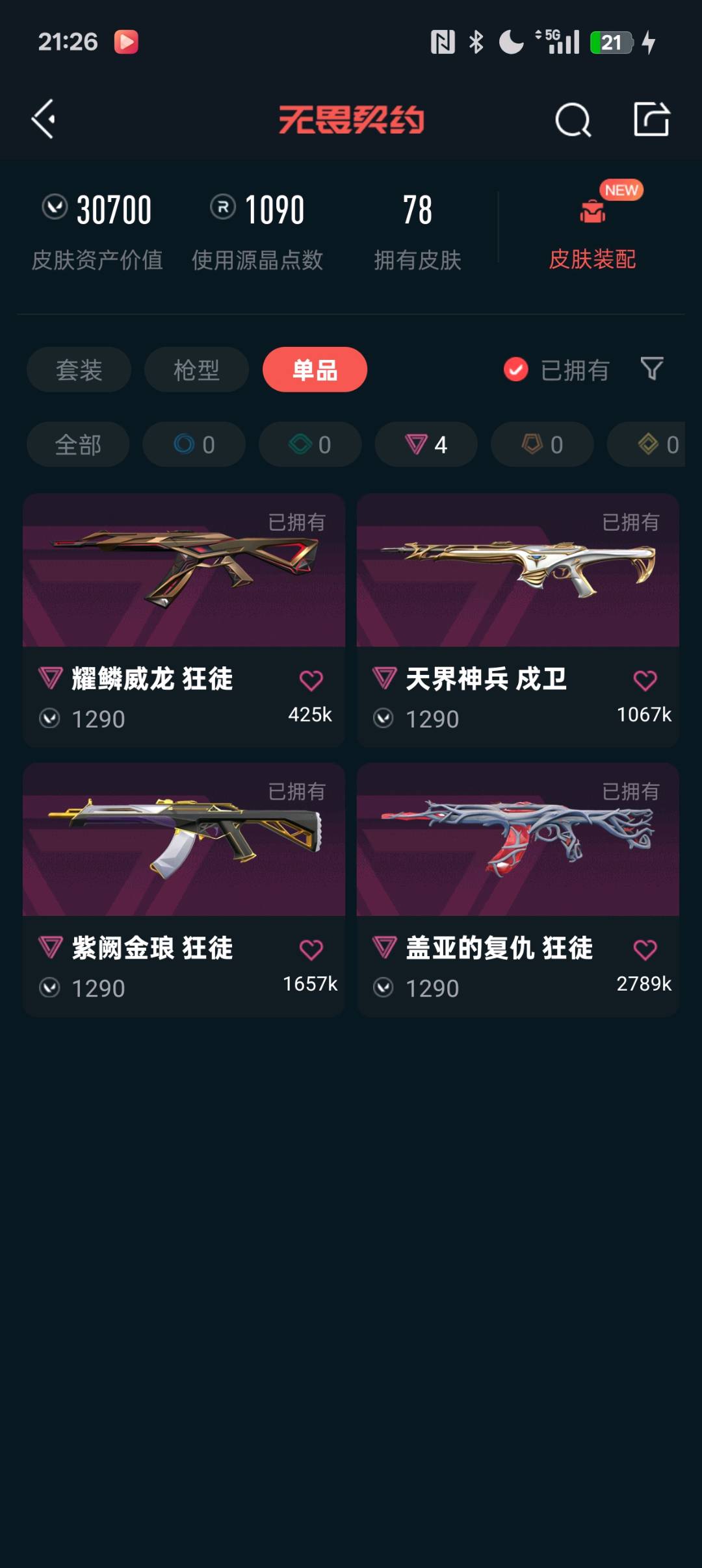The height and width of the screenshot is (1568, 702).
Task: Go back using the top-left arrow
Action: coord(44,120)
